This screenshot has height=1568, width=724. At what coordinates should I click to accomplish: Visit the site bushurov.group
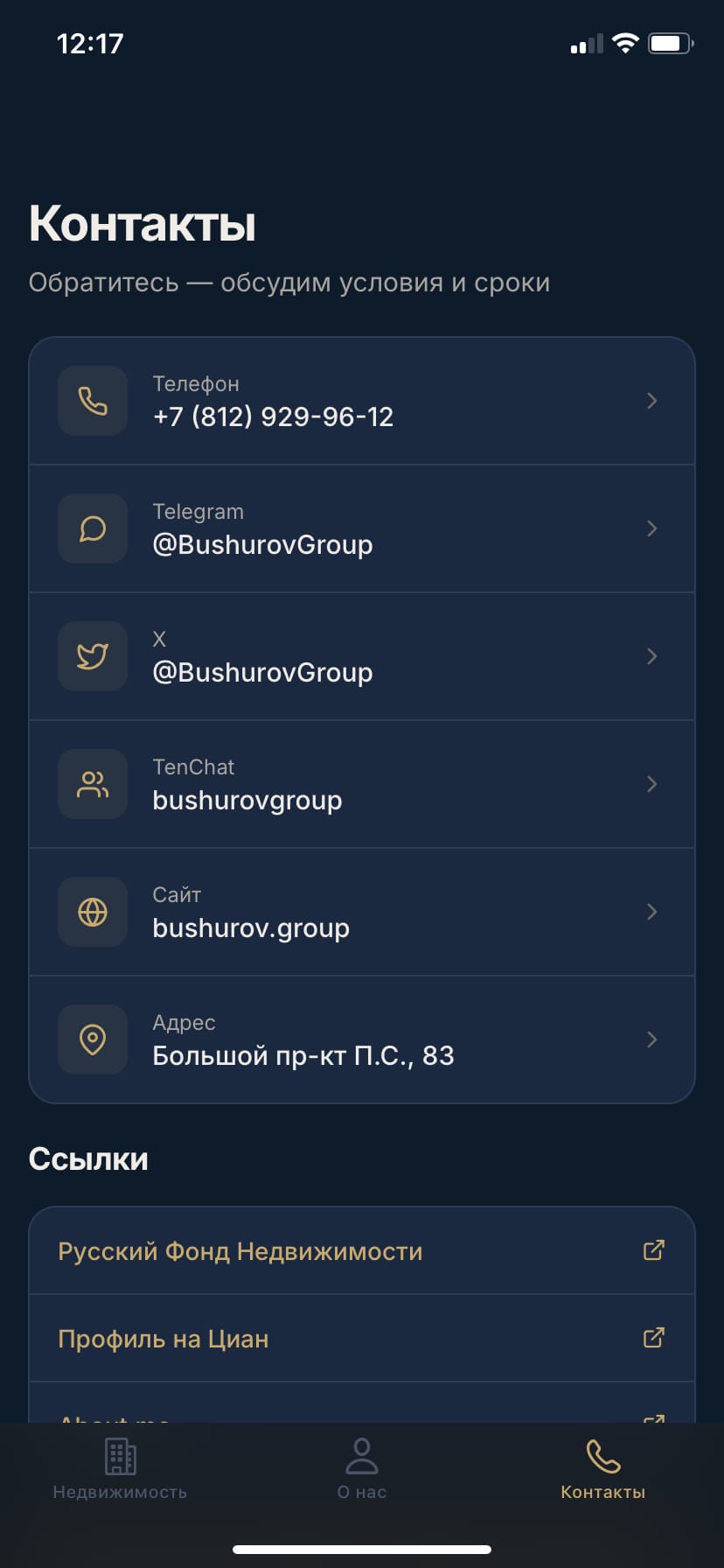coord(361,913)
